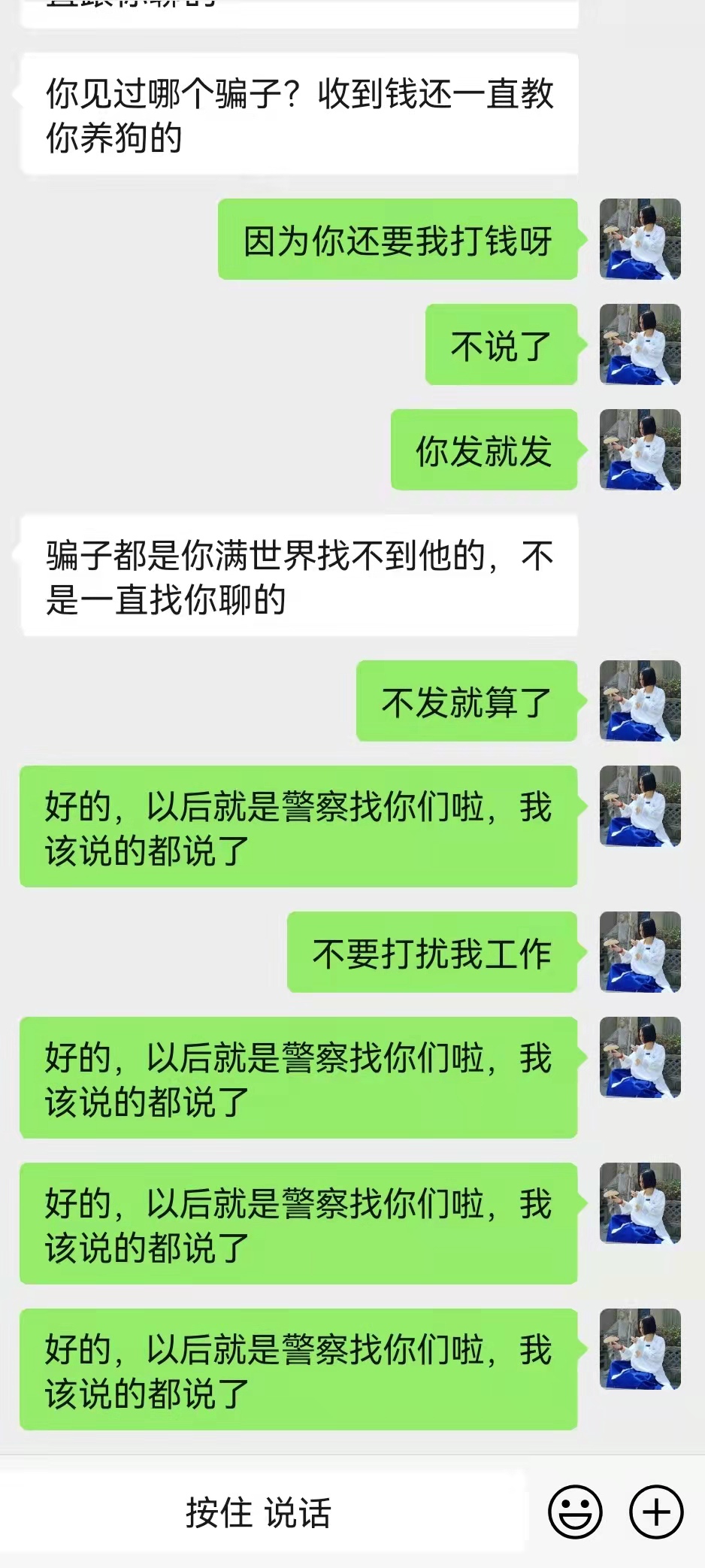The height and width of the screenshot is (1568, 705).
Task: Select the message "不发就算了"
Action: pyautogui.click(x=467, y=699)
